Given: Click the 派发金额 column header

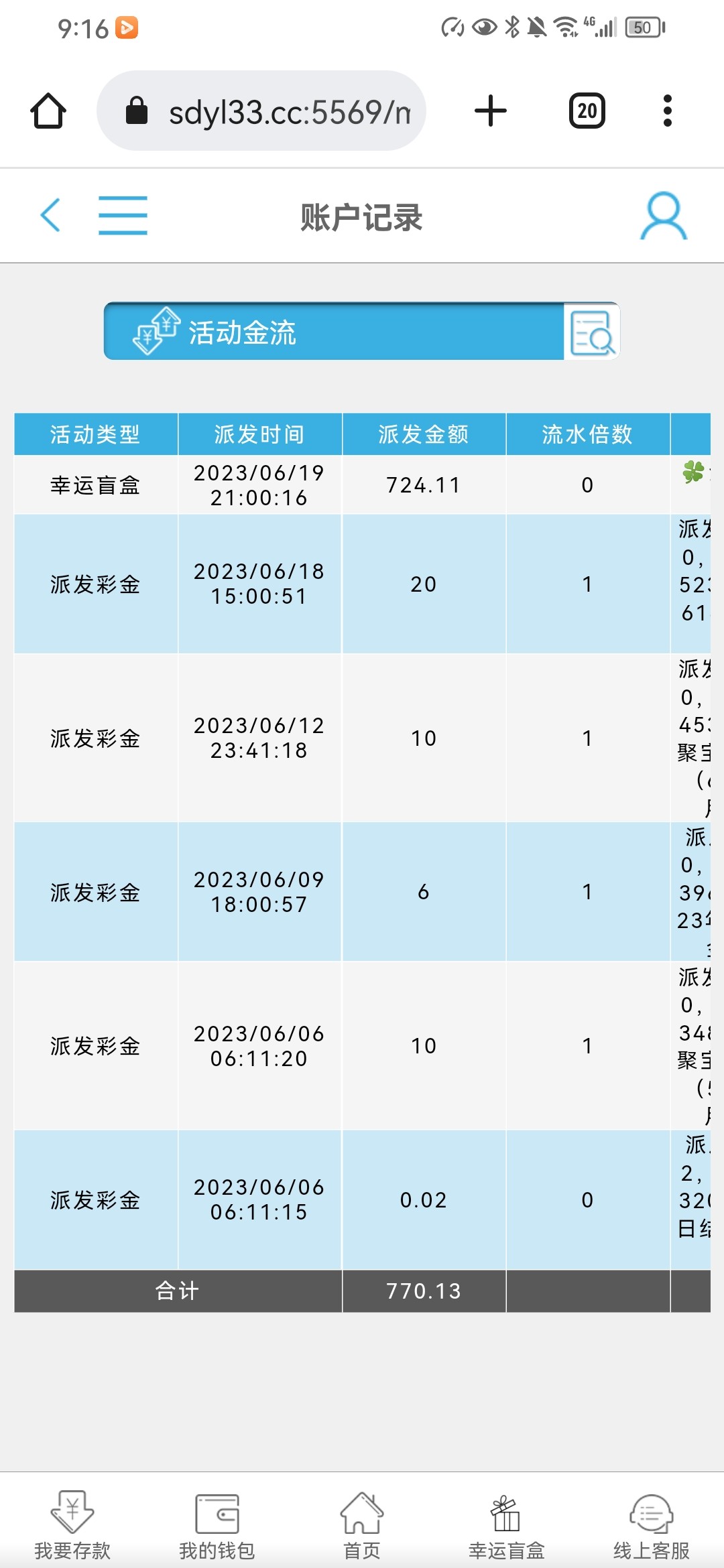Looking at the screenshot, I should pyautogui.click(x=423, y=434).
